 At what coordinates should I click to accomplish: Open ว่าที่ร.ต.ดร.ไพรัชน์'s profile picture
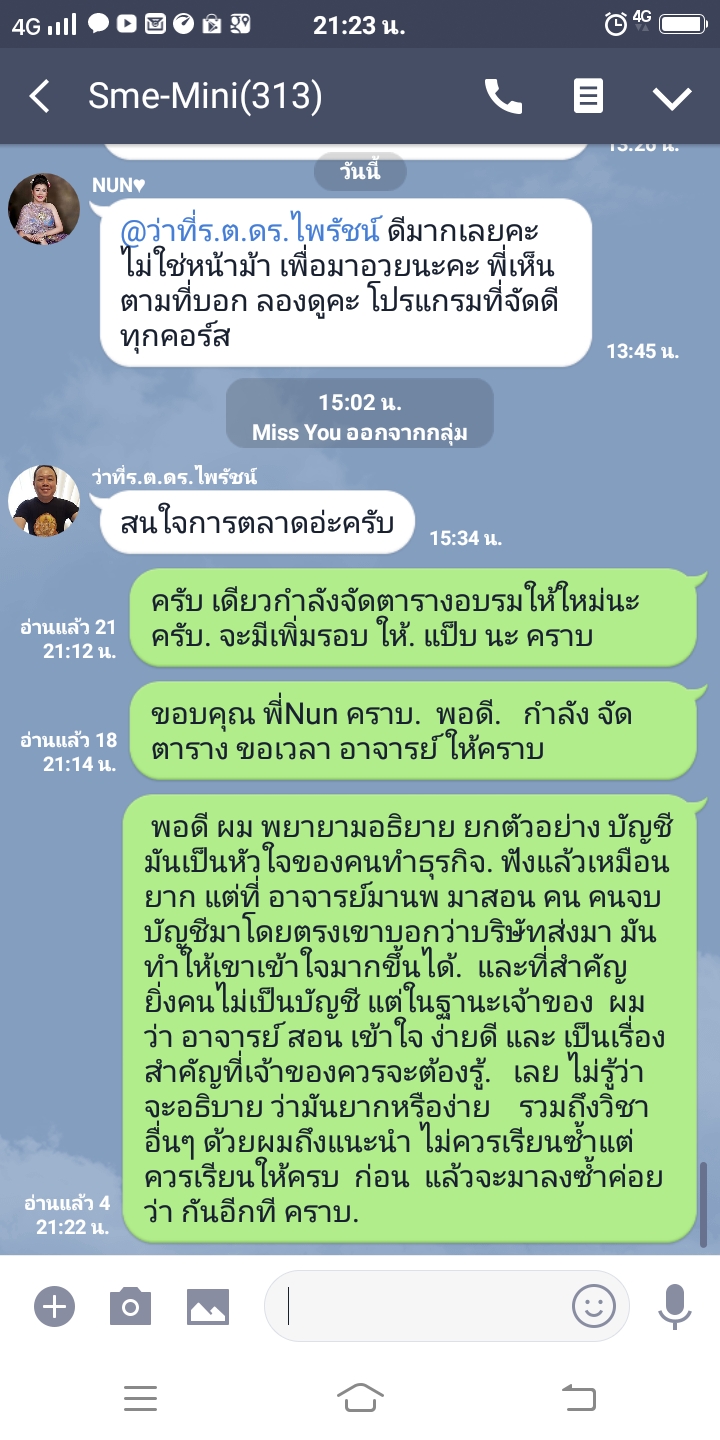[44, 501]
